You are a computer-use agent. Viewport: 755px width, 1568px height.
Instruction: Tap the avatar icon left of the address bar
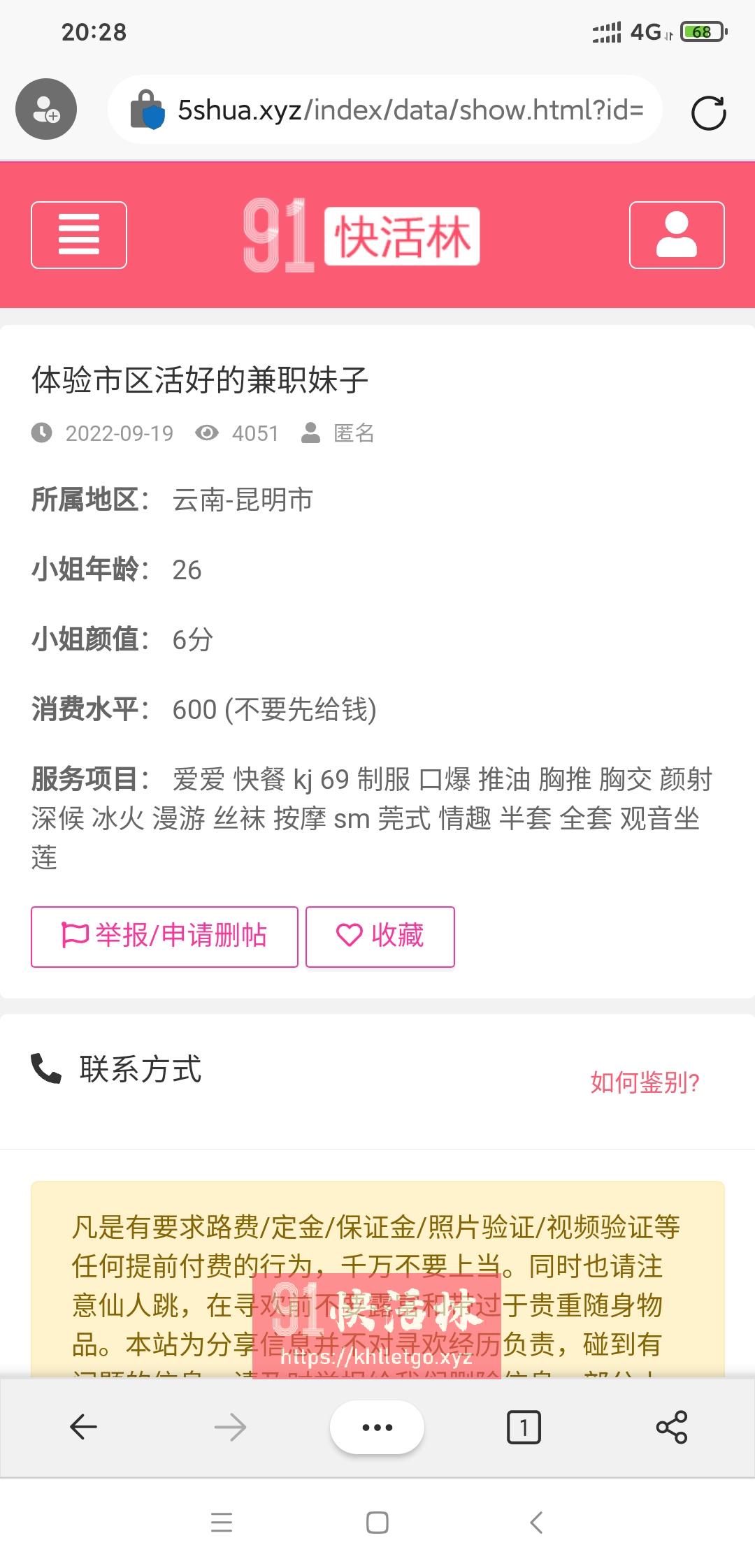45,109
